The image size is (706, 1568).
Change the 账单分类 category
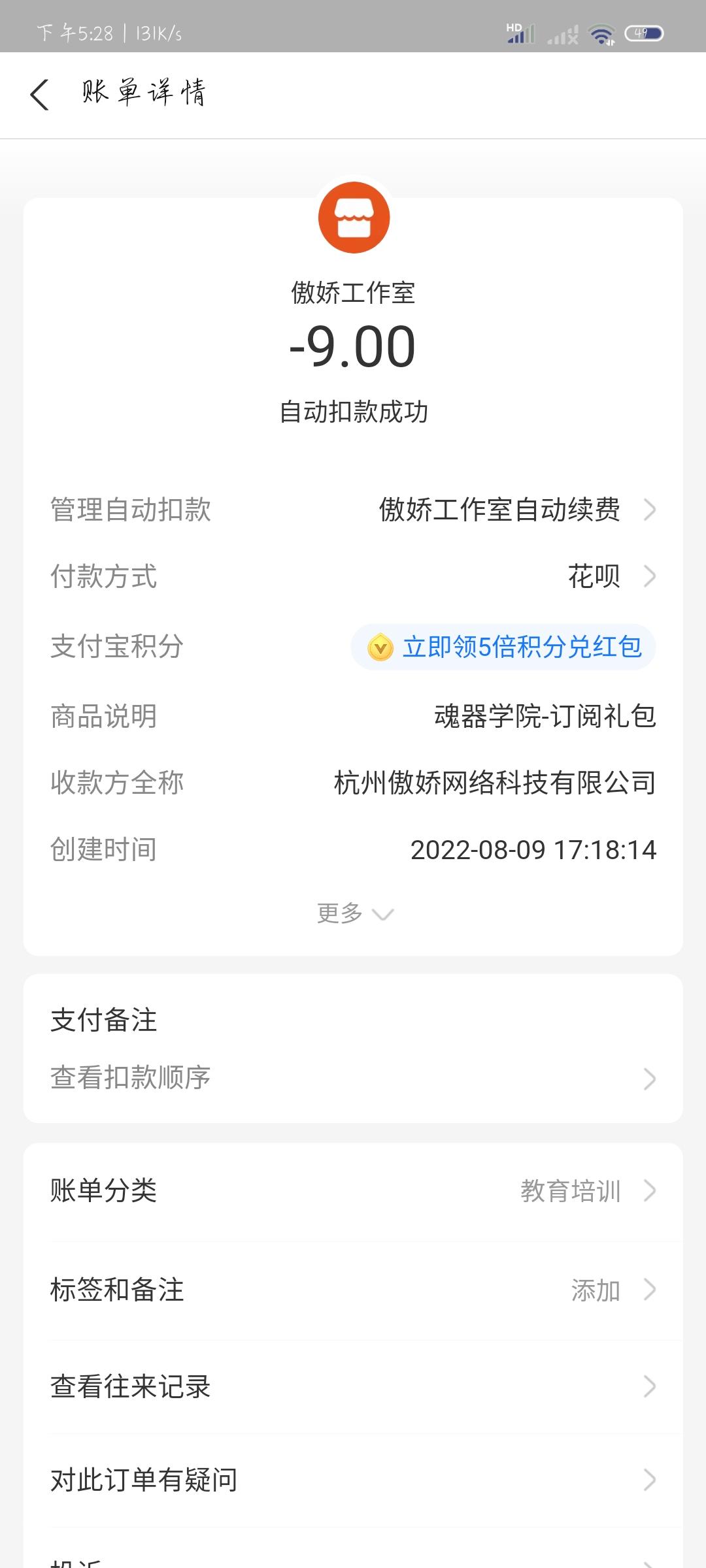(x=353, y=1190)
